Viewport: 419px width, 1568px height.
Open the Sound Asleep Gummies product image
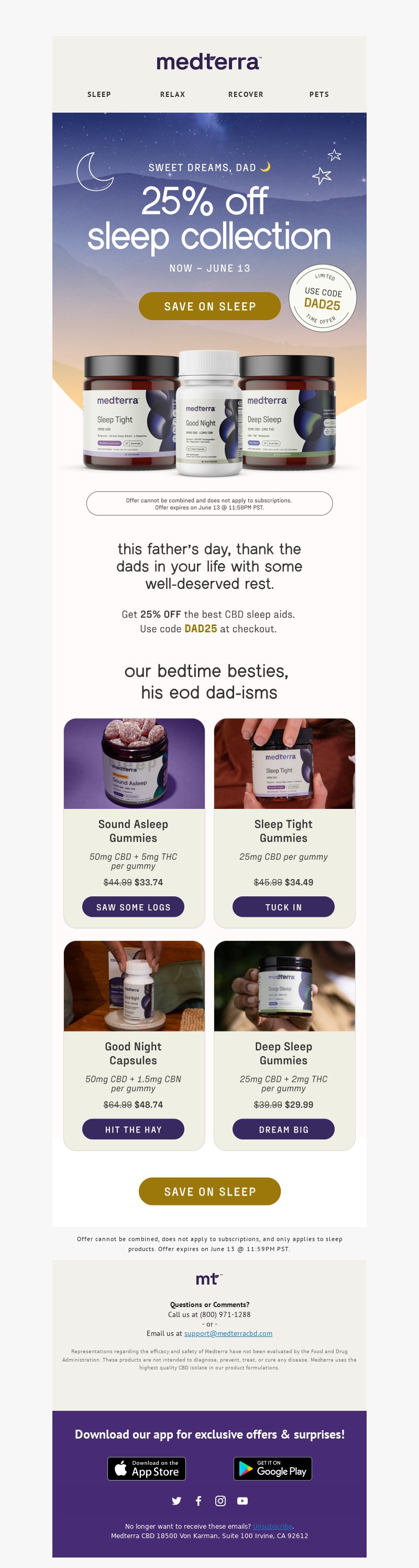click(x=134, y=763)
